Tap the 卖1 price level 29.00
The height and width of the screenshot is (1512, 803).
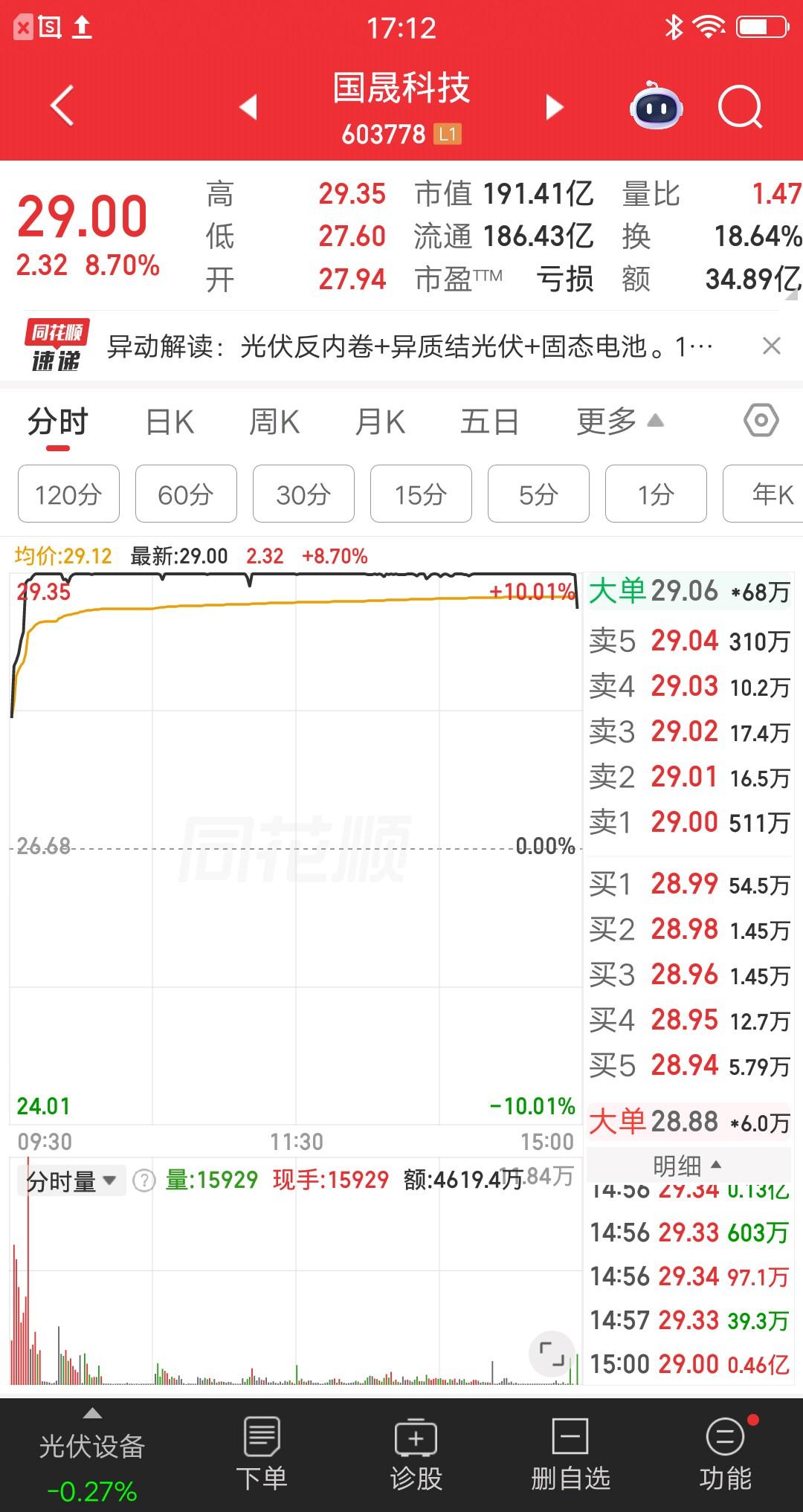click(687, 822)
